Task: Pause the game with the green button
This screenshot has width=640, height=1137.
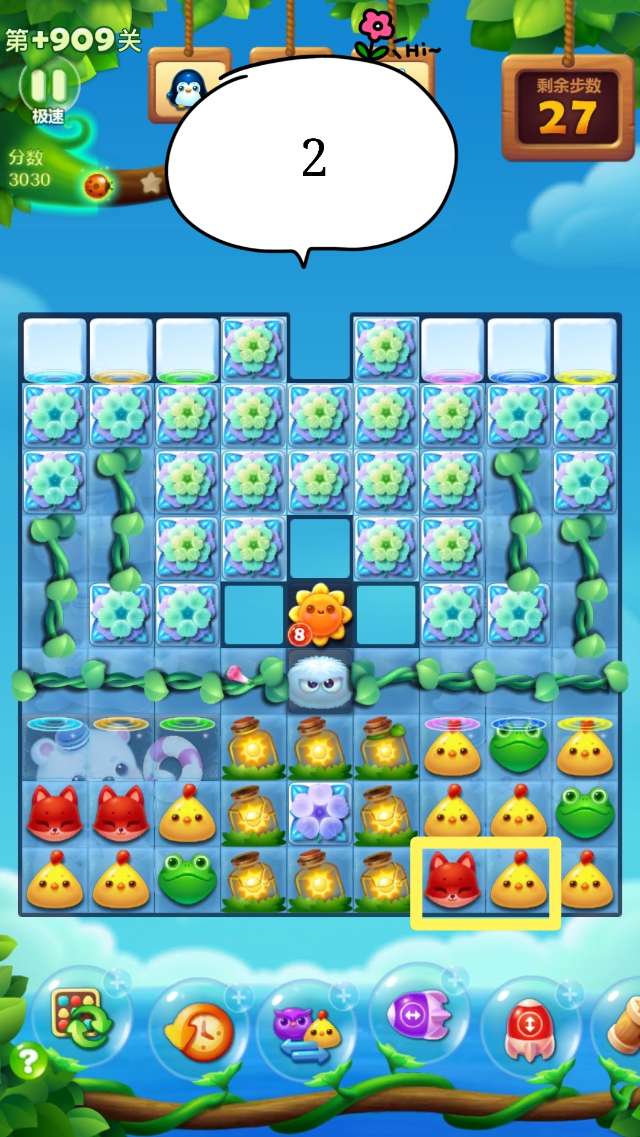Action: point(48,83)
